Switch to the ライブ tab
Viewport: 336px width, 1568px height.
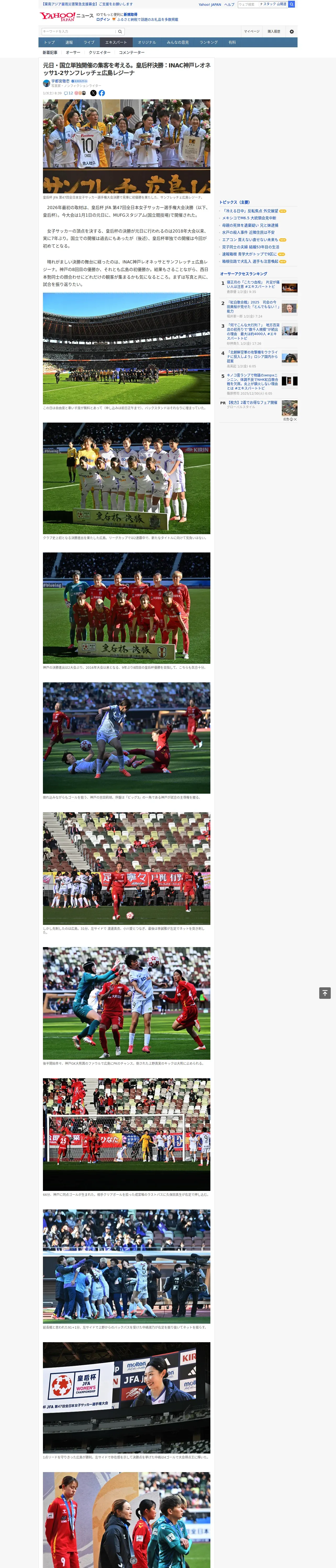pos(89,43)
